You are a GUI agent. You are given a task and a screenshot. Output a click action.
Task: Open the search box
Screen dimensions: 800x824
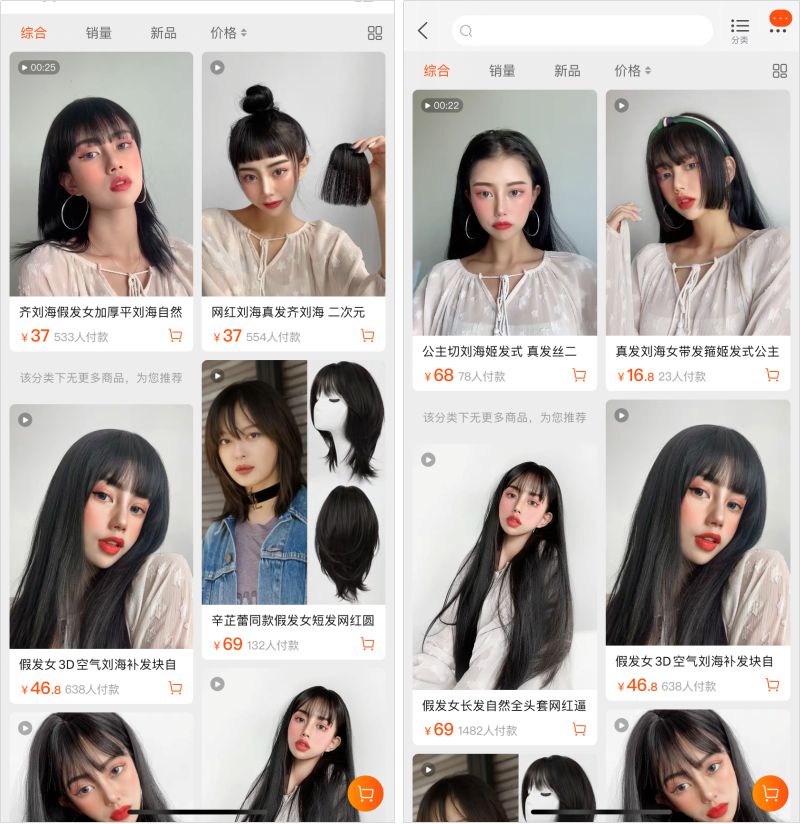[582, 31]
